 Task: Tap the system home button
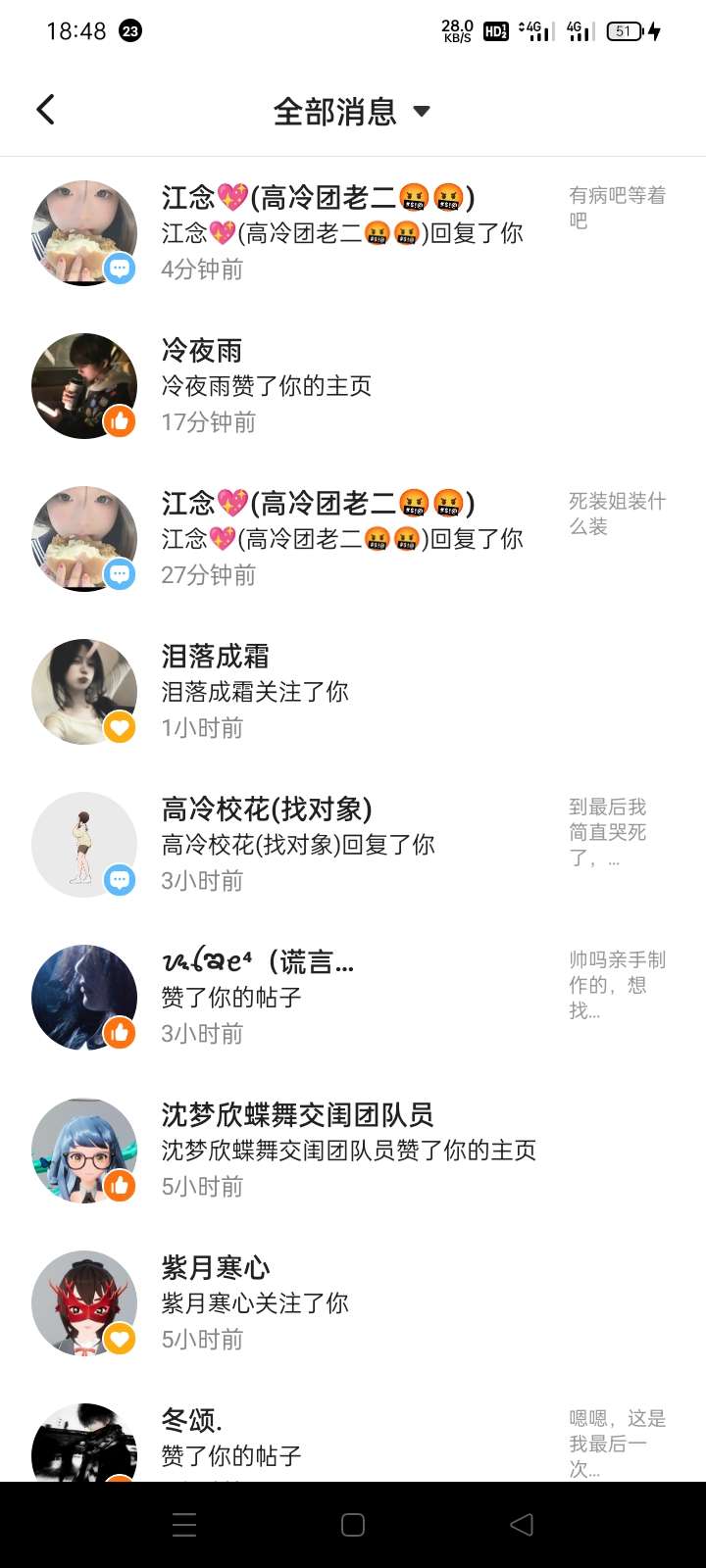pos(353,1525)
